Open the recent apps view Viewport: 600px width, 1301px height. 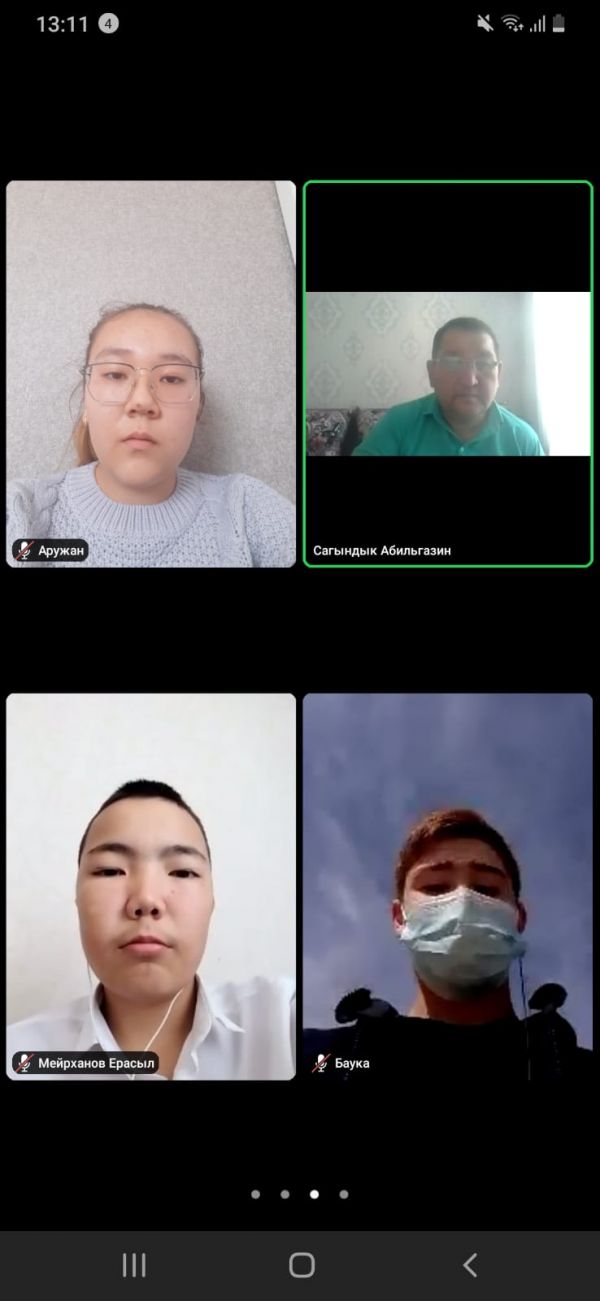tap(134, 1265)
